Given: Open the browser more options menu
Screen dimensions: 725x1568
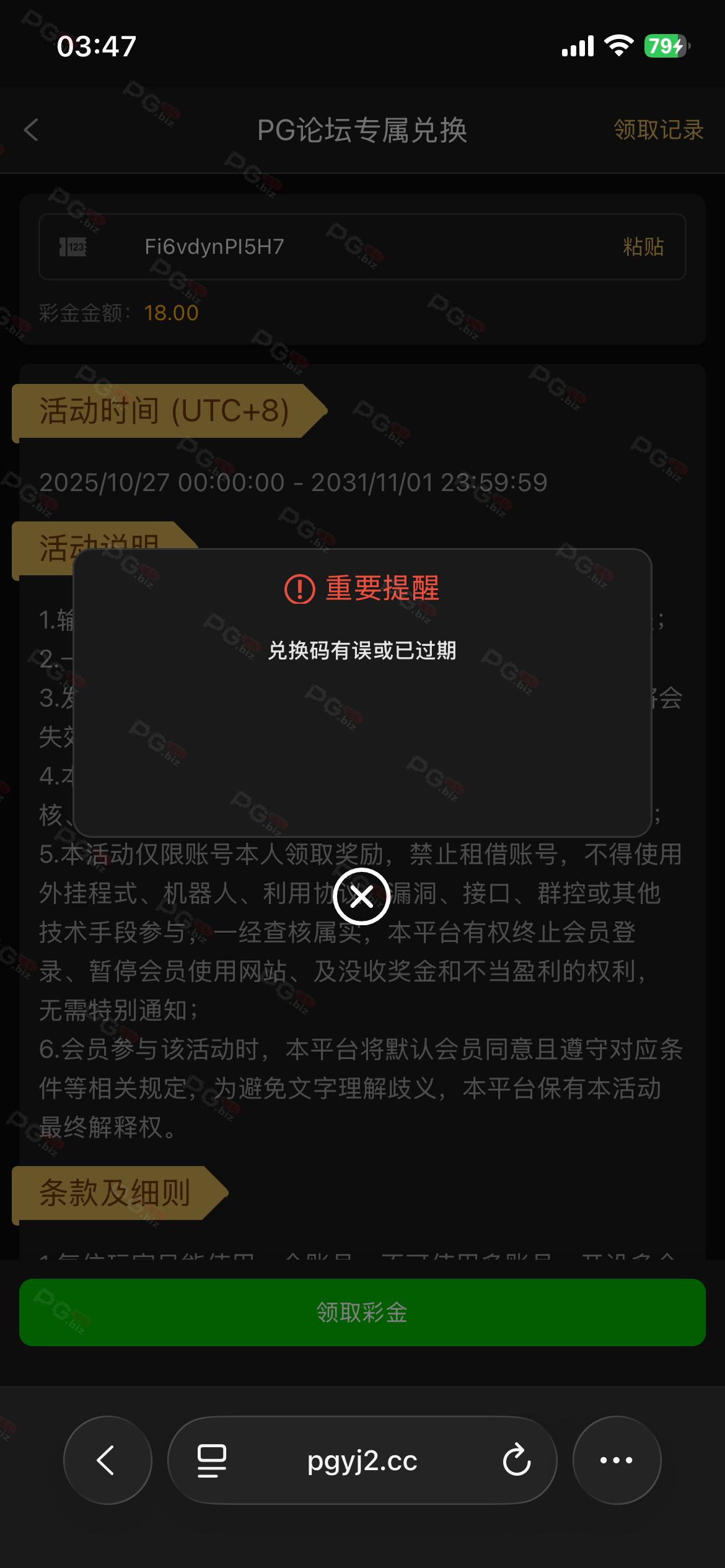Looking at the screenshot, I should click(x=617, y=1460).
